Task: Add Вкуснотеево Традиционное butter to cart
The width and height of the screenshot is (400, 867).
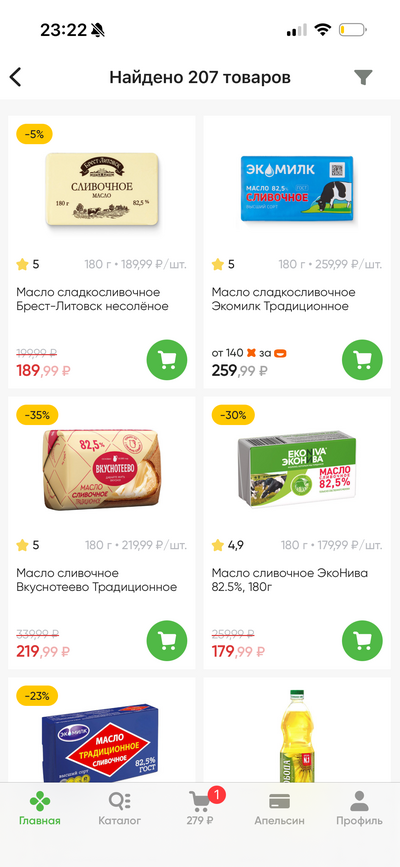Action: [x=167, y=641]
